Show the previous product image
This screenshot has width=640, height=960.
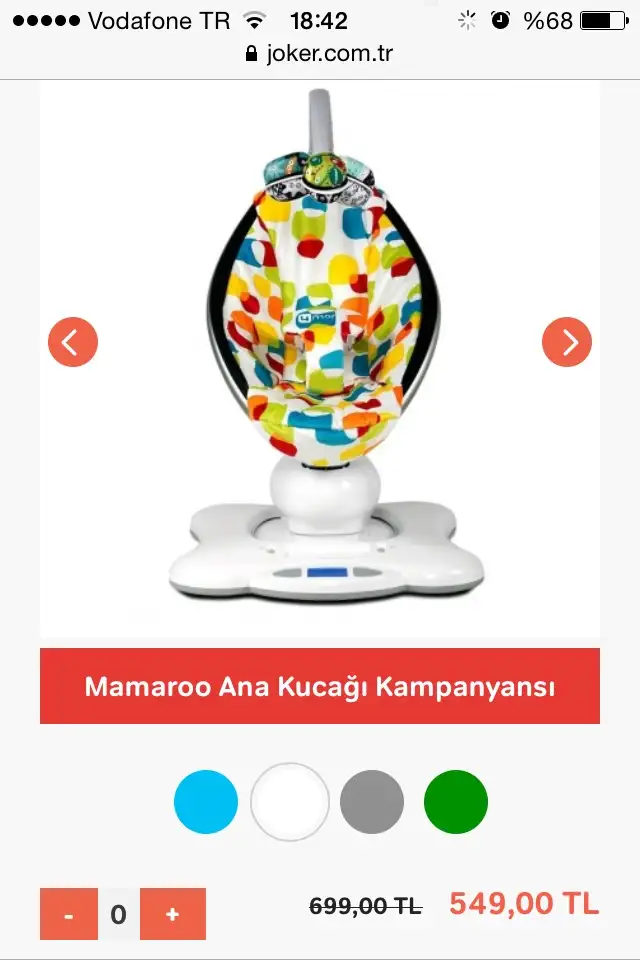tap(73, 342)
